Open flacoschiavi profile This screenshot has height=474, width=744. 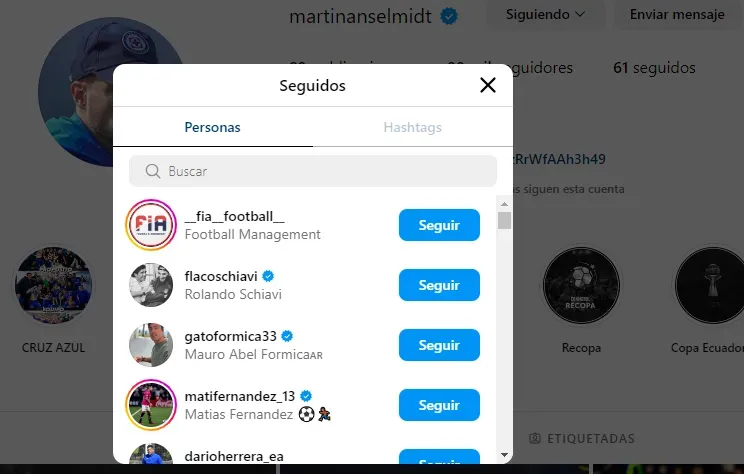coord(221,276)
